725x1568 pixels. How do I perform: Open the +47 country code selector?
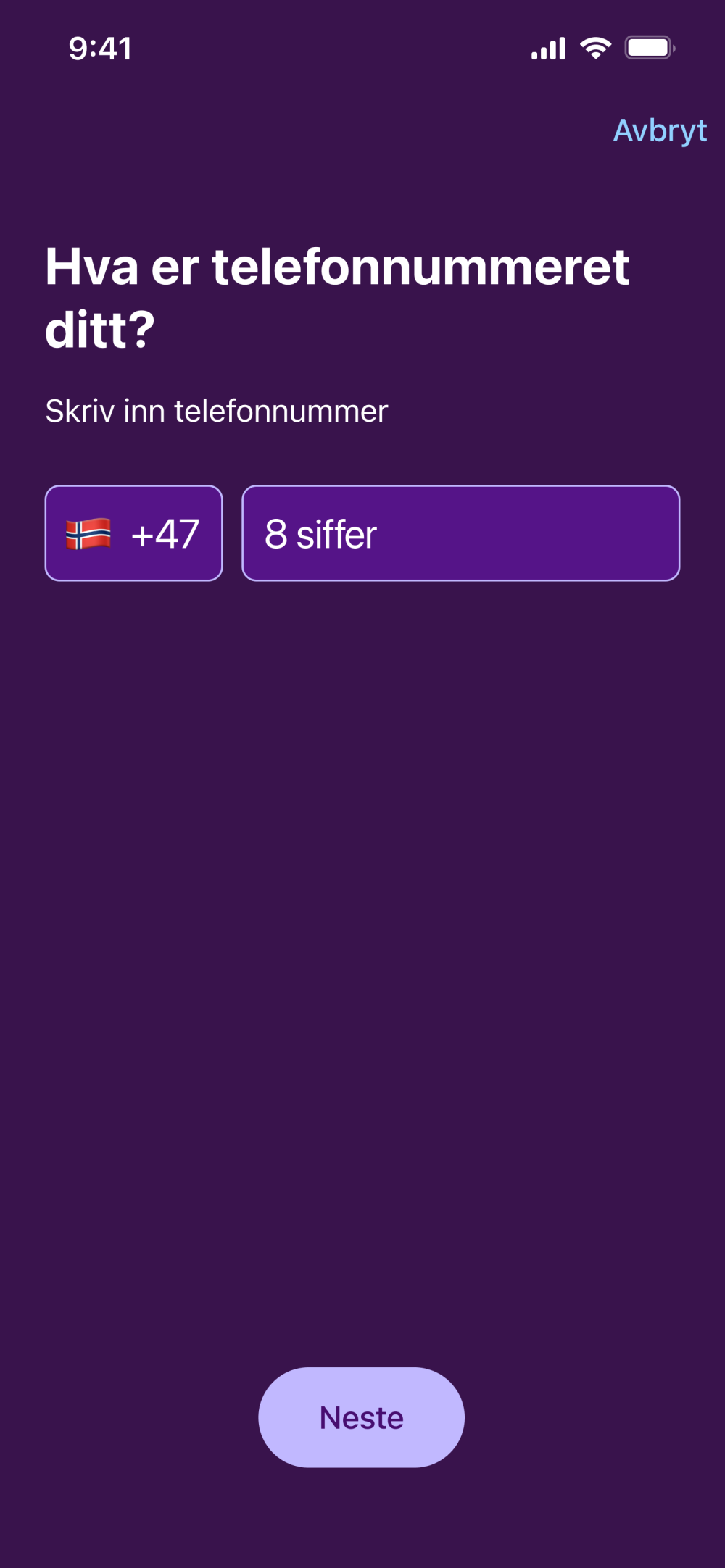133,533
